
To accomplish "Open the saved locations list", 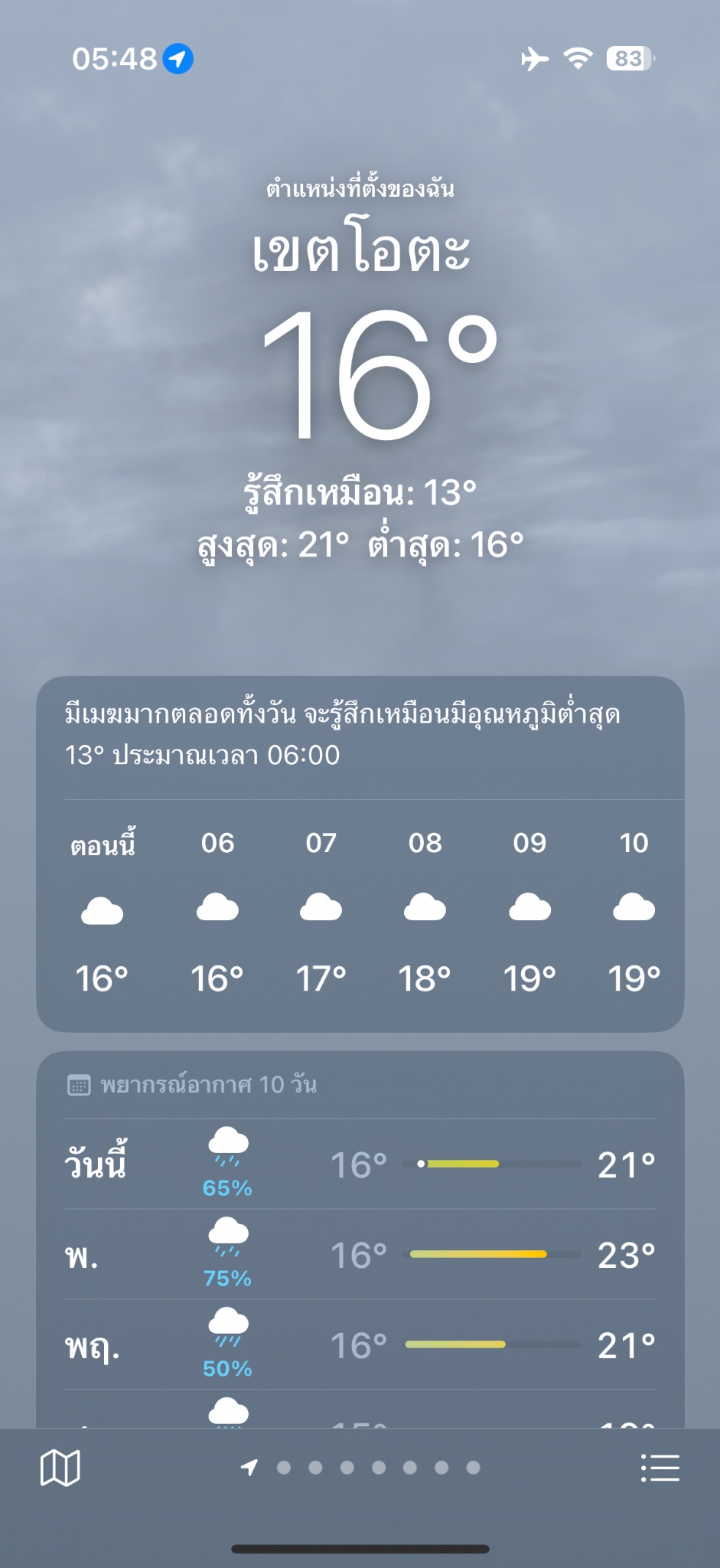I will [660, 1468].
